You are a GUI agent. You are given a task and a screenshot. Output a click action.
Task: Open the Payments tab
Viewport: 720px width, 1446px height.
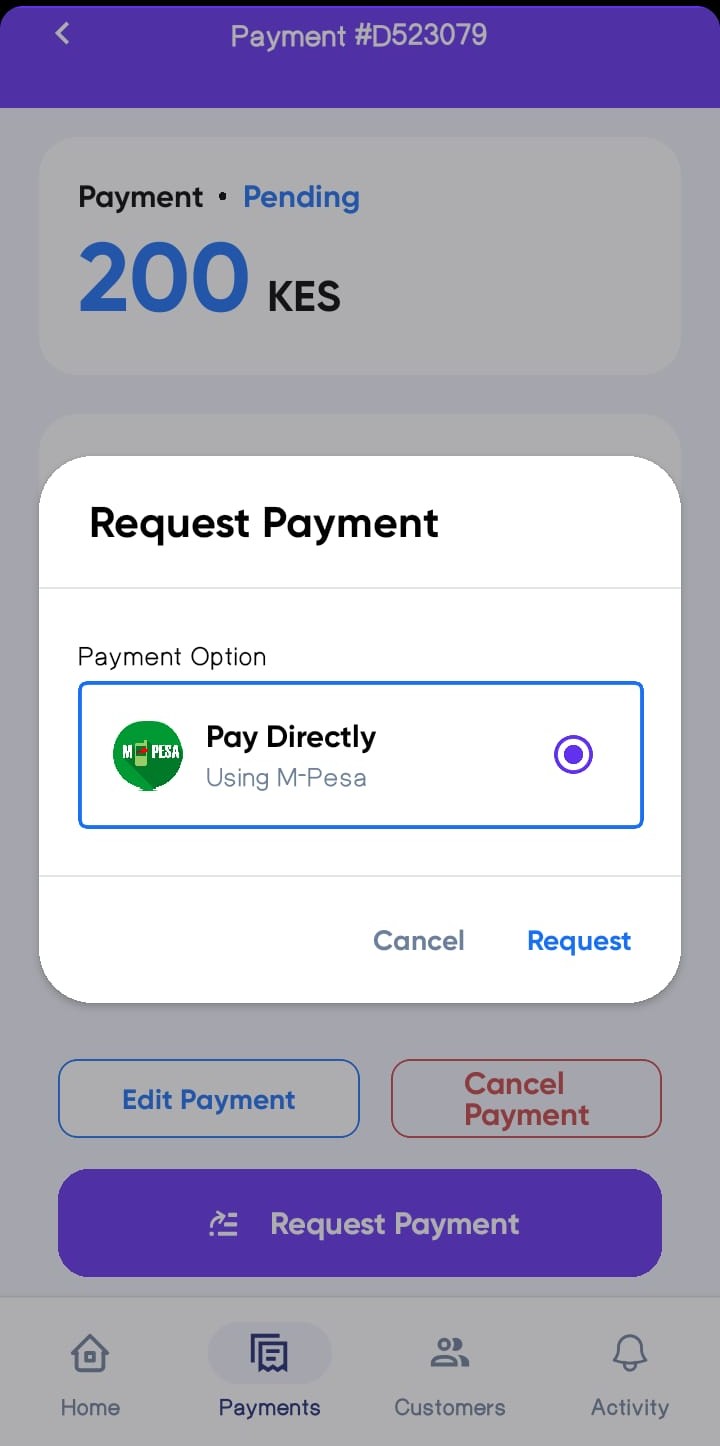coord(269,1376)
